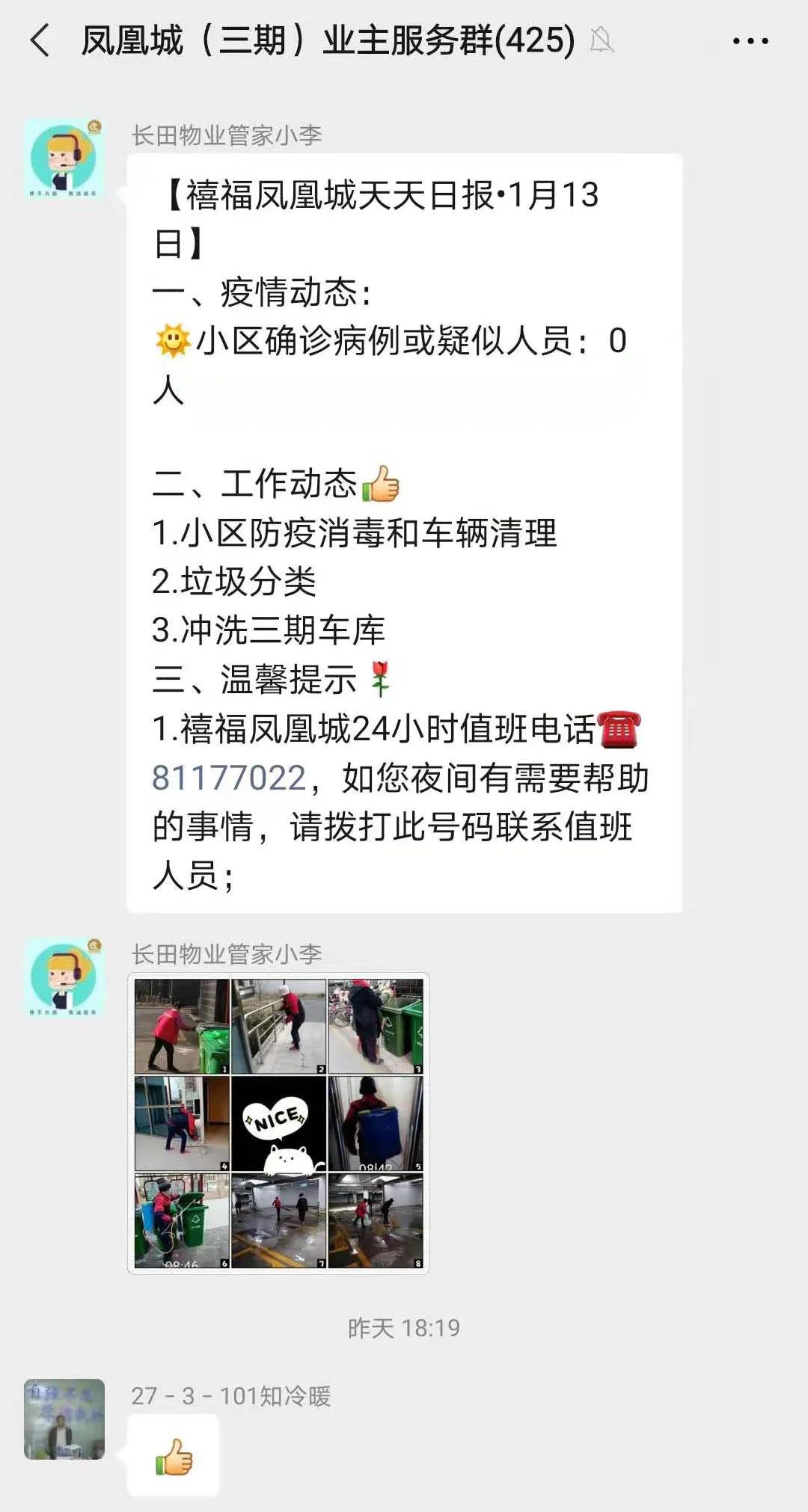Image resolution: width=808 pixels, height=1512 pixels.
Task: Open 长田物业管家小李 avatar above the daily report
Action: pyautogui.click(x=64, y=159)
